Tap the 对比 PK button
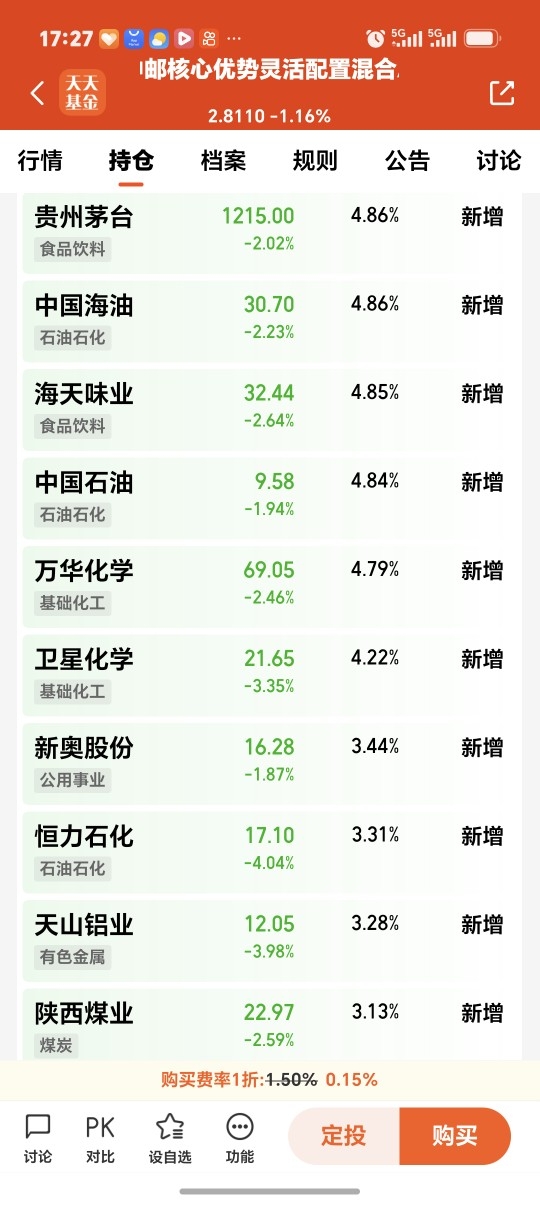540x1210 pixels. [100, 1139]
